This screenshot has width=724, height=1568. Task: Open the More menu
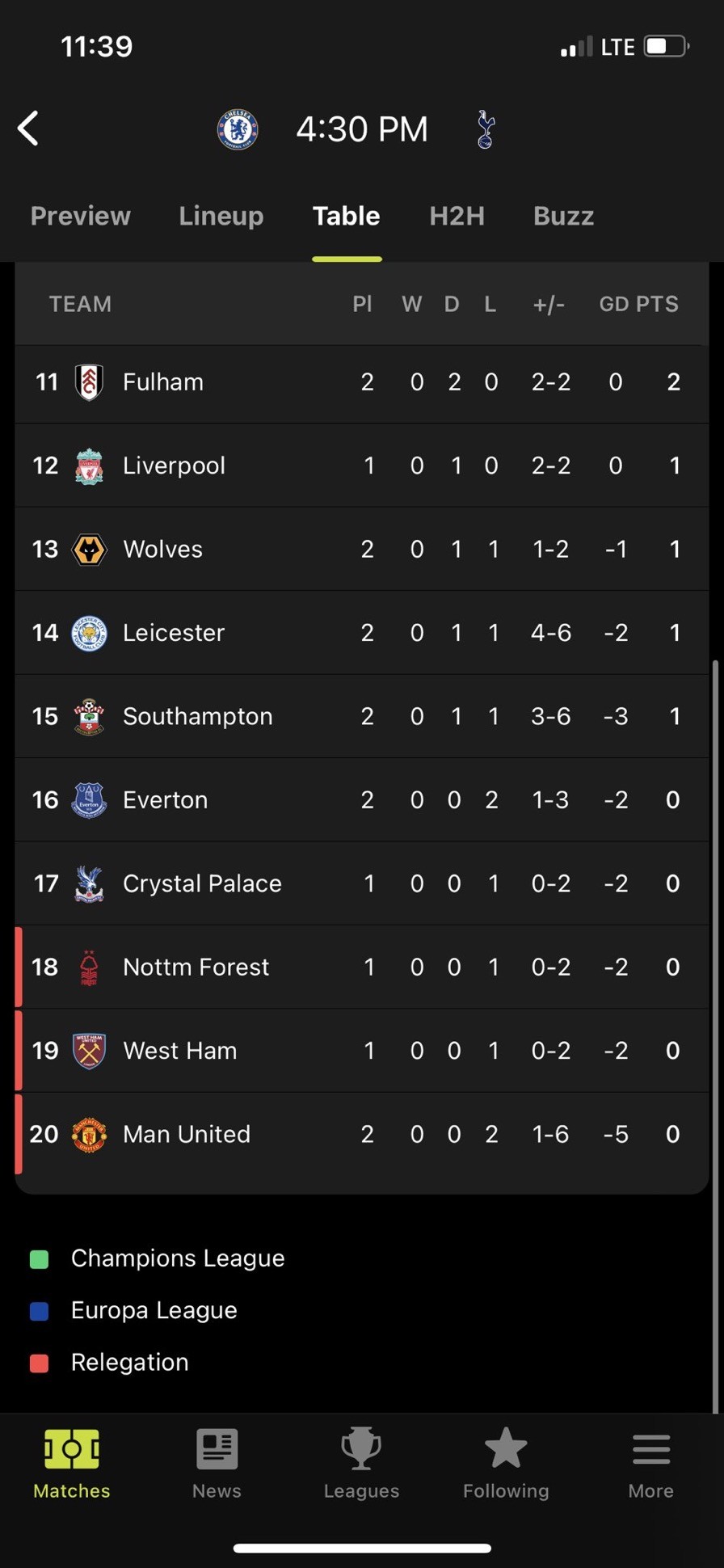[650, 1464]
